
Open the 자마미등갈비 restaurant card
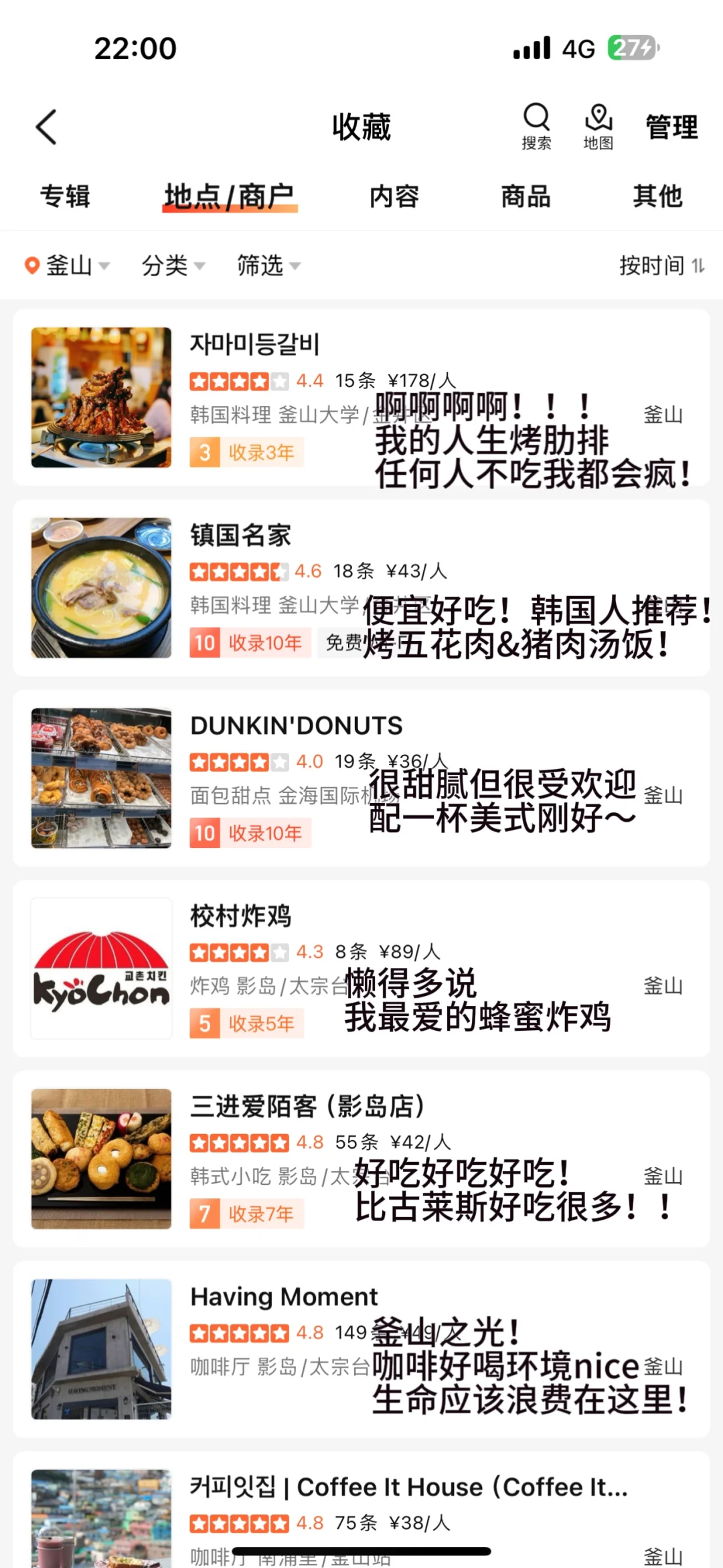[255, 344]
